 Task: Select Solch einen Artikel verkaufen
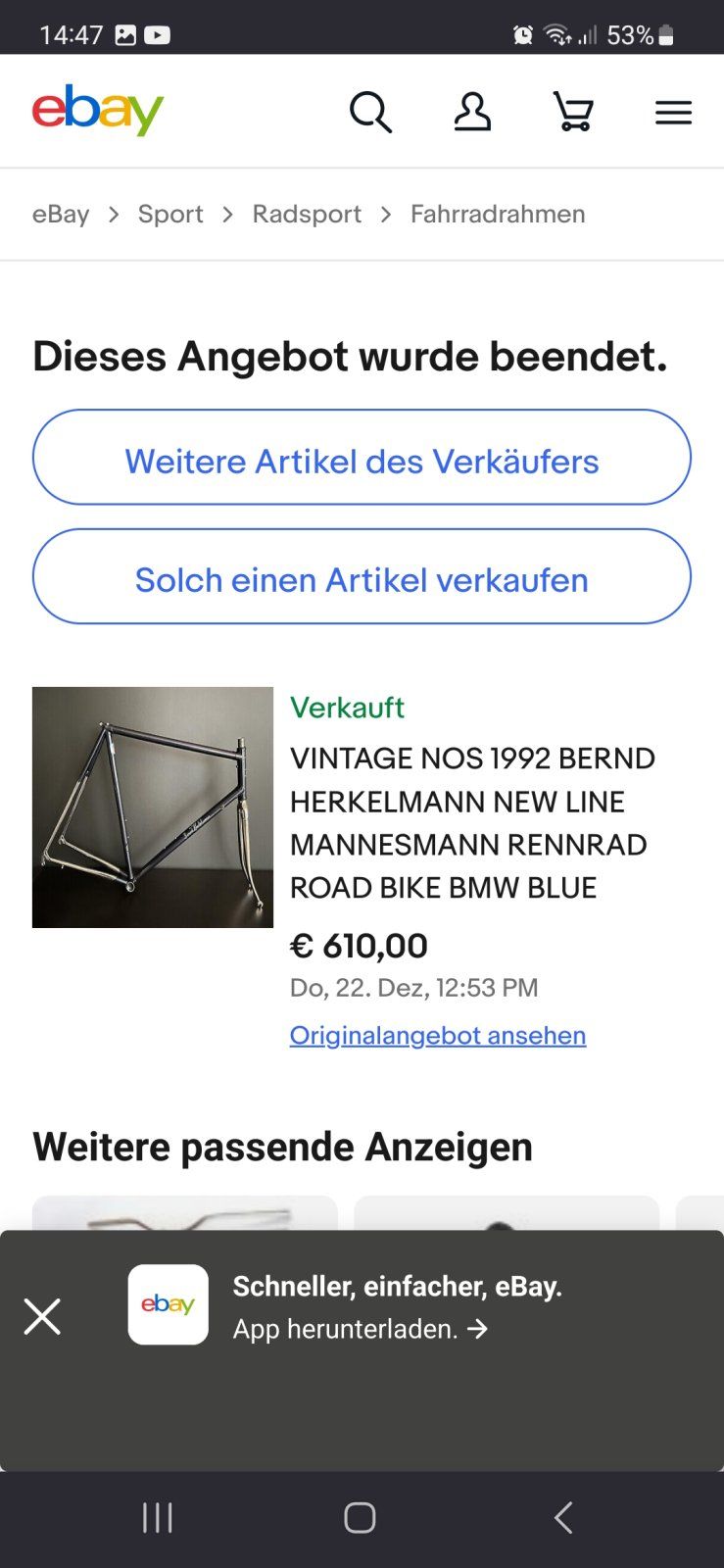[x=362, y=577]
